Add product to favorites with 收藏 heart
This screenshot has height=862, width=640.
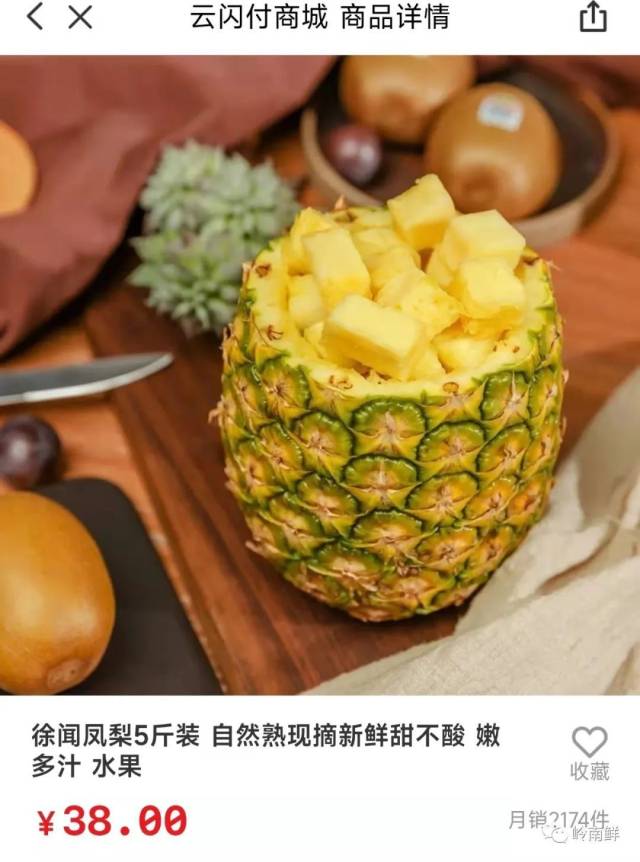589,751
